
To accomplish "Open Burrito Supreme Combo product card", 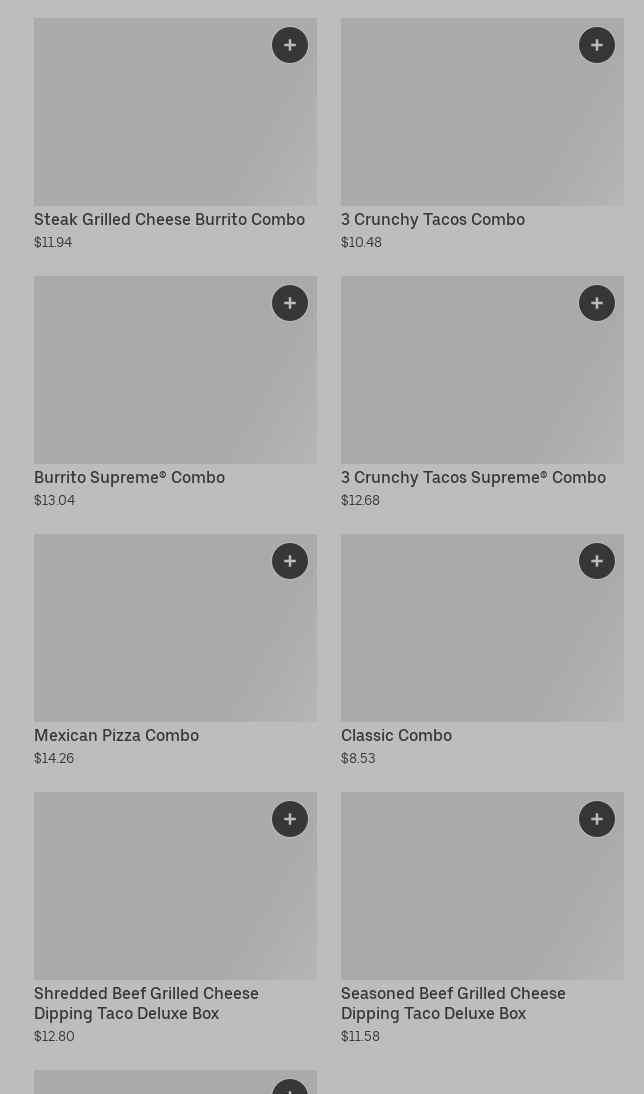I will click(x=175, y=393).
